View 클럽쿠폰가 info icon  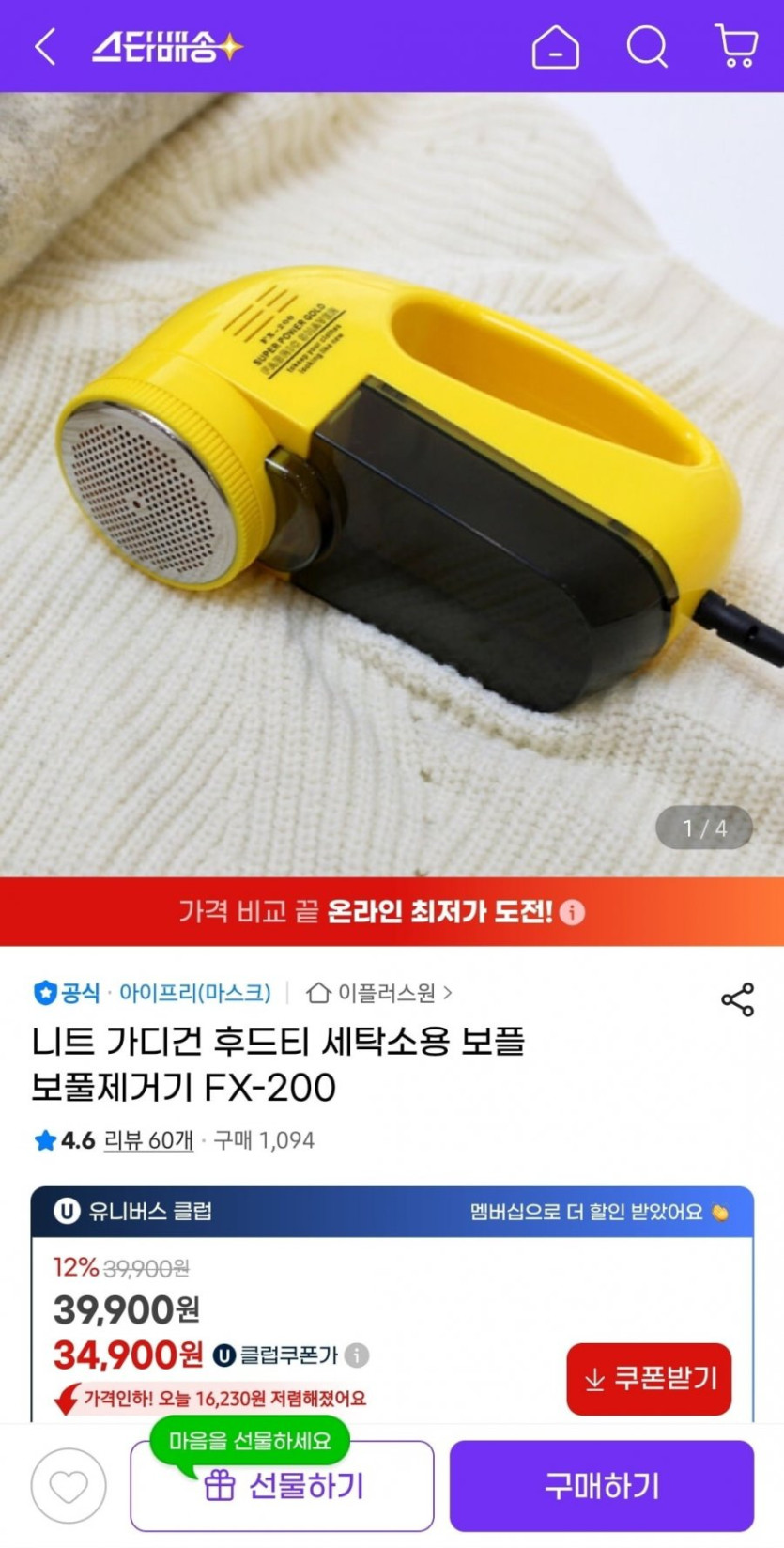[x=356, y=1355]
